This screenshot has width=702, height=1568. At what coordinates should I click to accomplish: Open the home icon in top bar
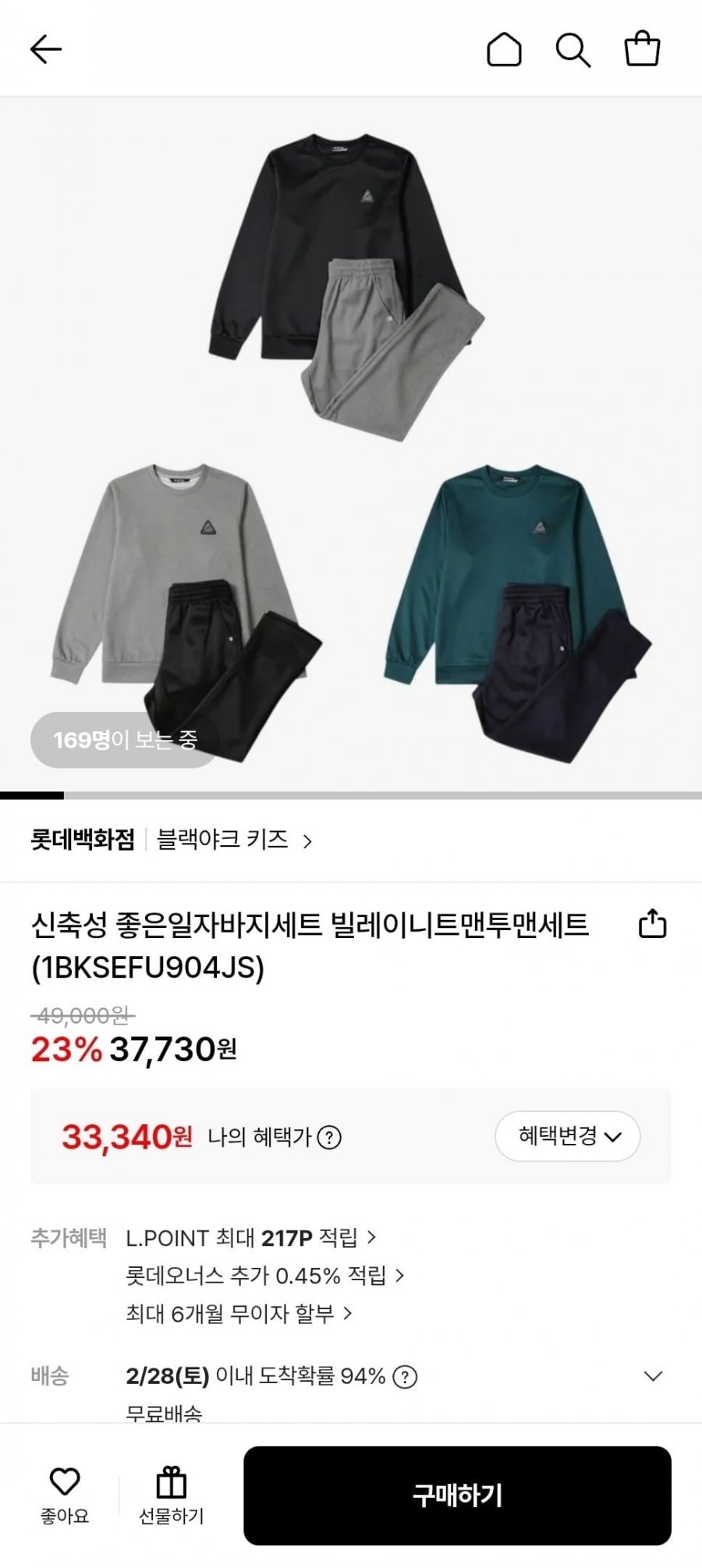click(504, 50)
